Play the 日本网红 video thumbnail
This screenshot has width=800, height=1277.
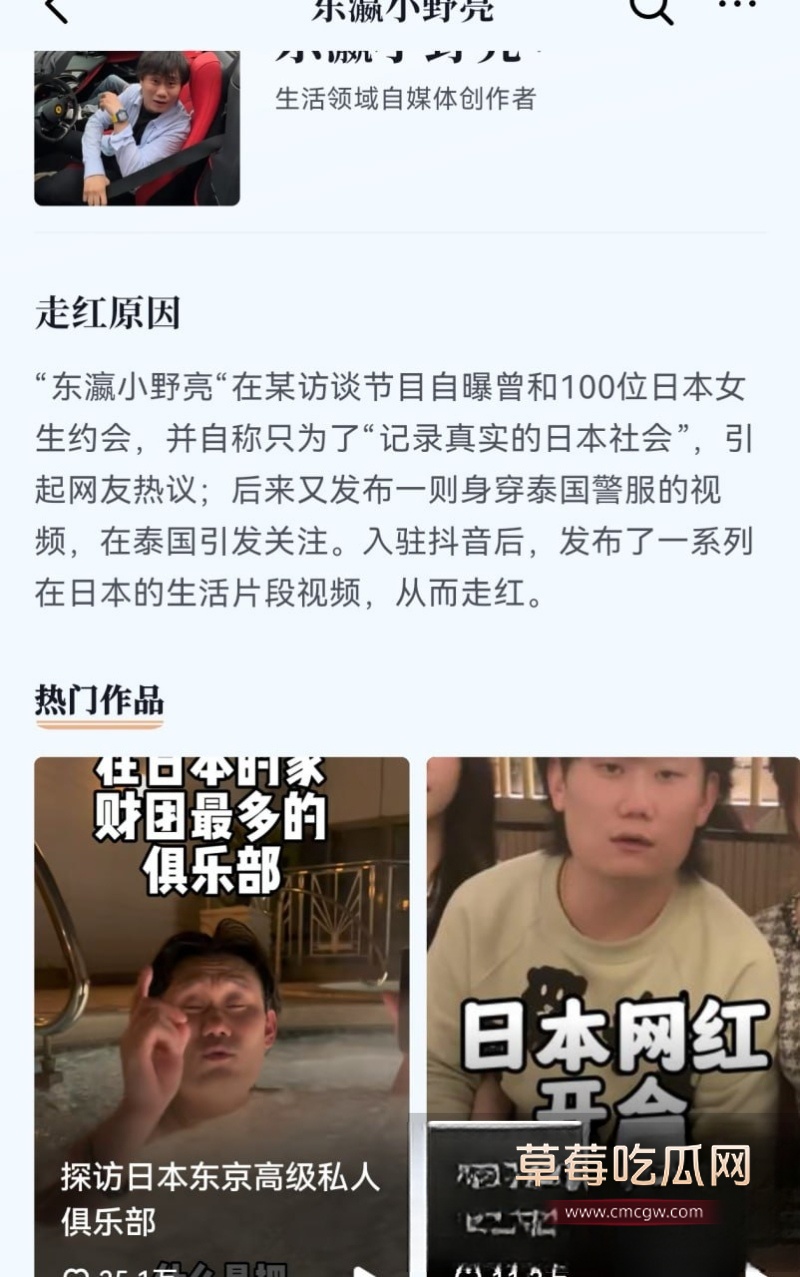click(x=612, y=950)
